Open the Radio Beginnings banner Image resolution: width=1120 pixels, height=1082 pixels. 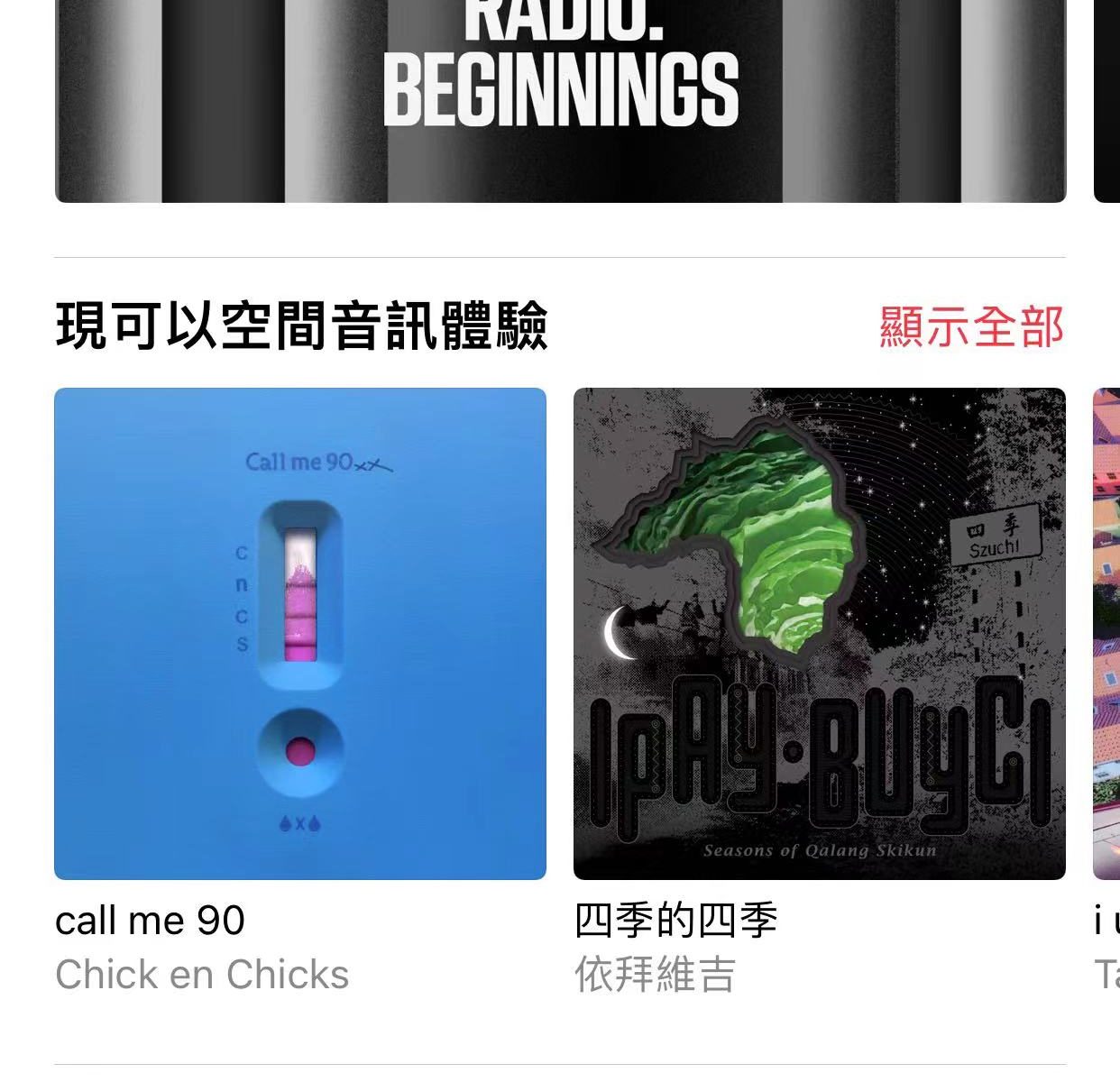(560, 99)
